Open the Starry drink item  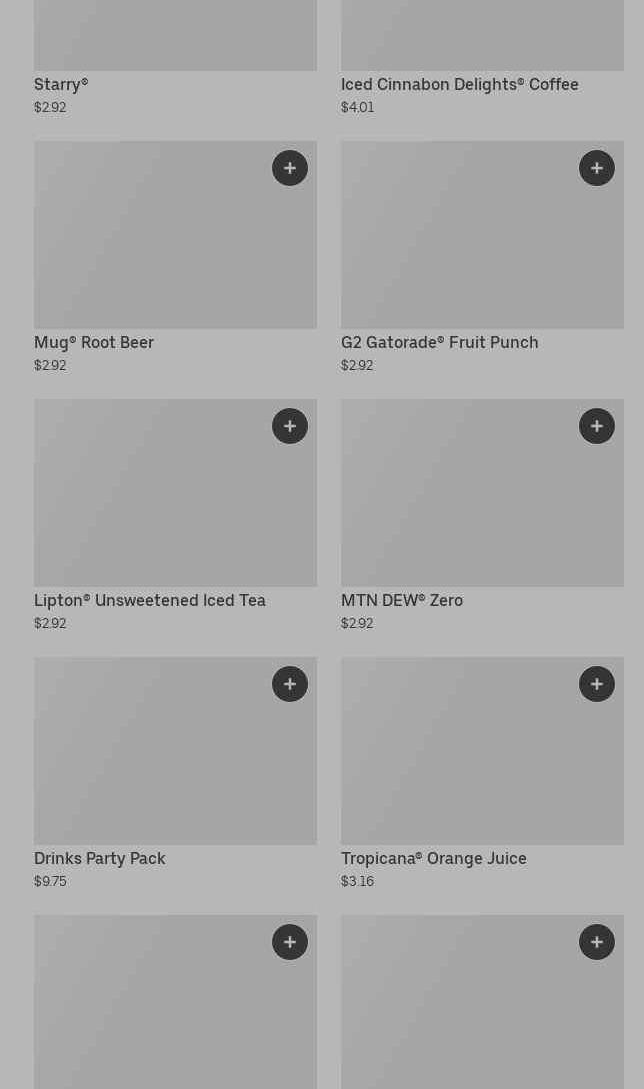175,57
